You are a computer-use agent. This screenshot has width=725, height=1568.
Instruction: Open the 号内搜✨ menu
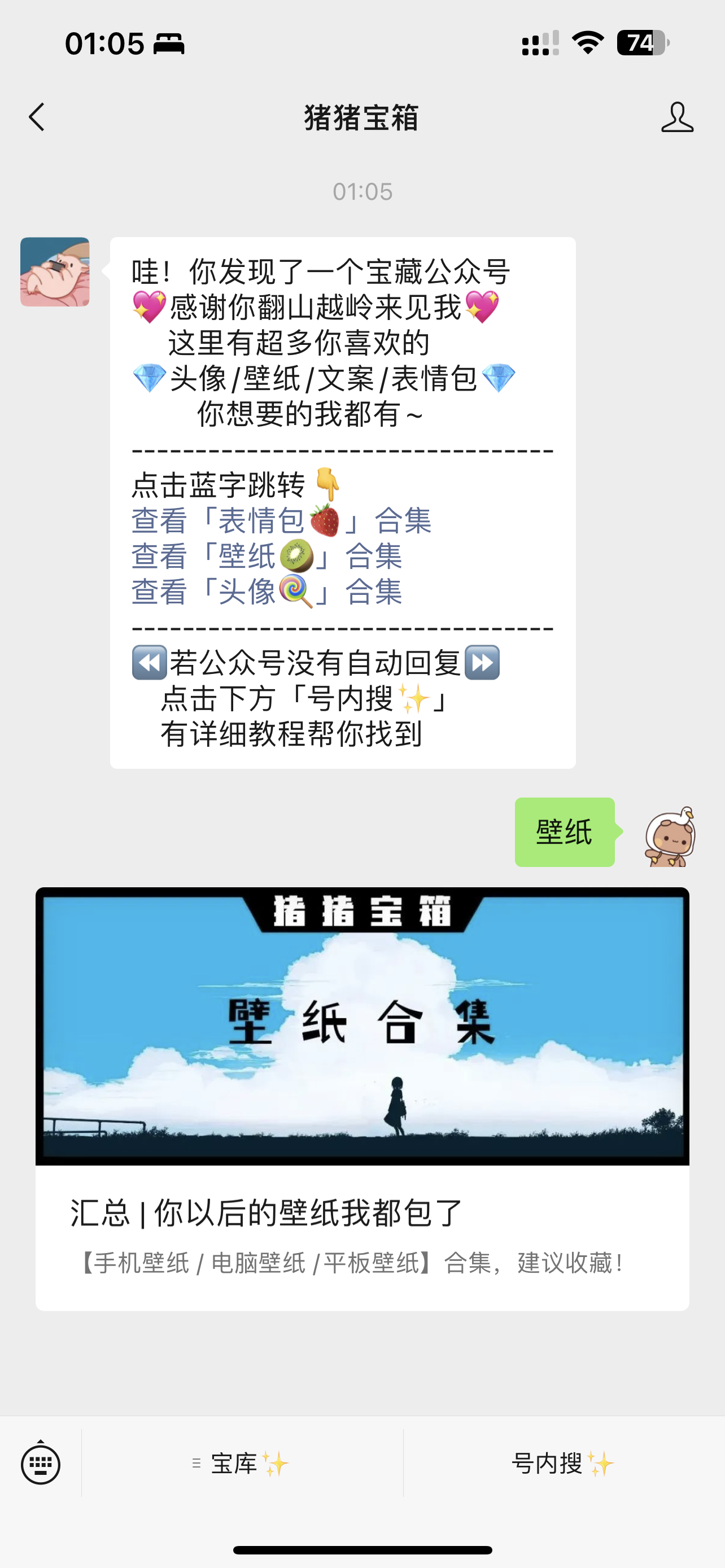pyautogui.click(x=561, y=1464)
